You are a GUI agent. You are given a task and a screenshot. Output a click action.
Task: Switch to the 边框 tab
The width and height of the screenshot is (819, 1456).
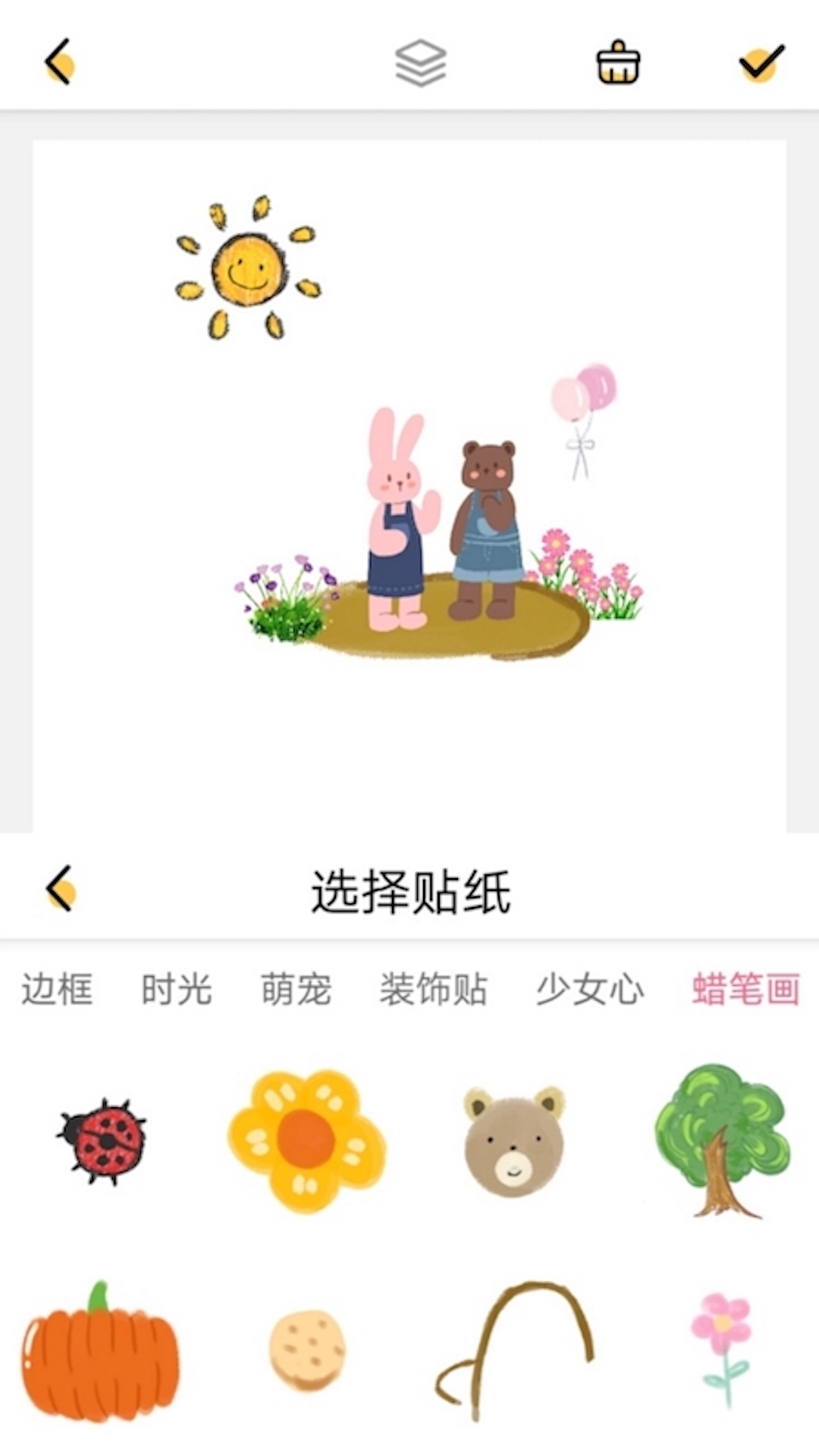click(x=57, y=989)
